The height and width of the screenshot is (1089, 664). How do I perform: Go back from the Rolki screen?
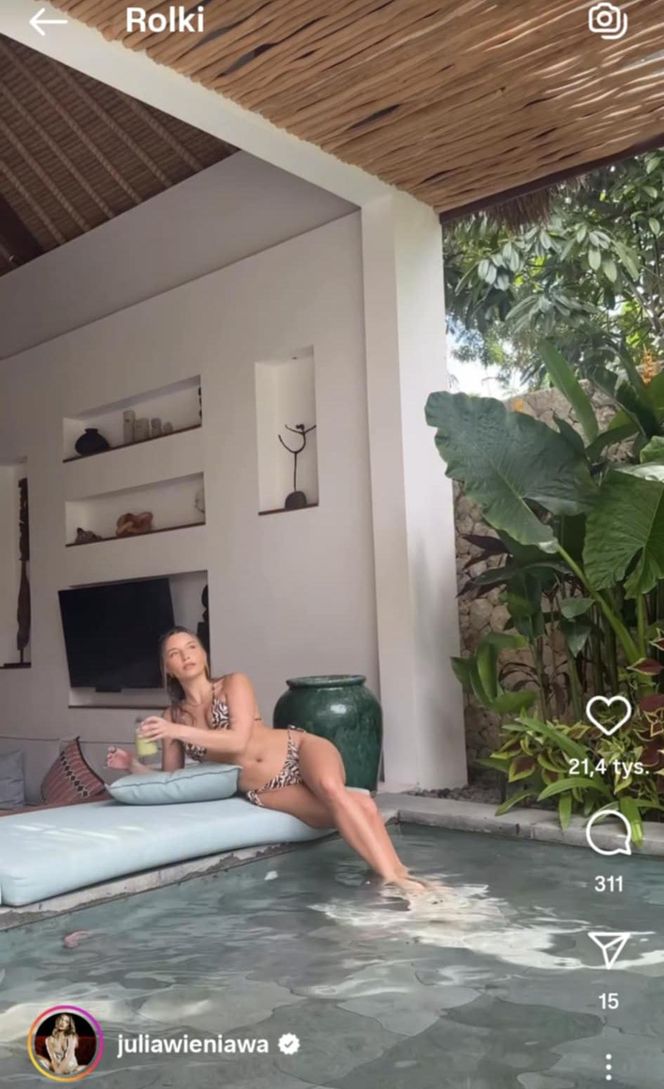pos(47,21)
